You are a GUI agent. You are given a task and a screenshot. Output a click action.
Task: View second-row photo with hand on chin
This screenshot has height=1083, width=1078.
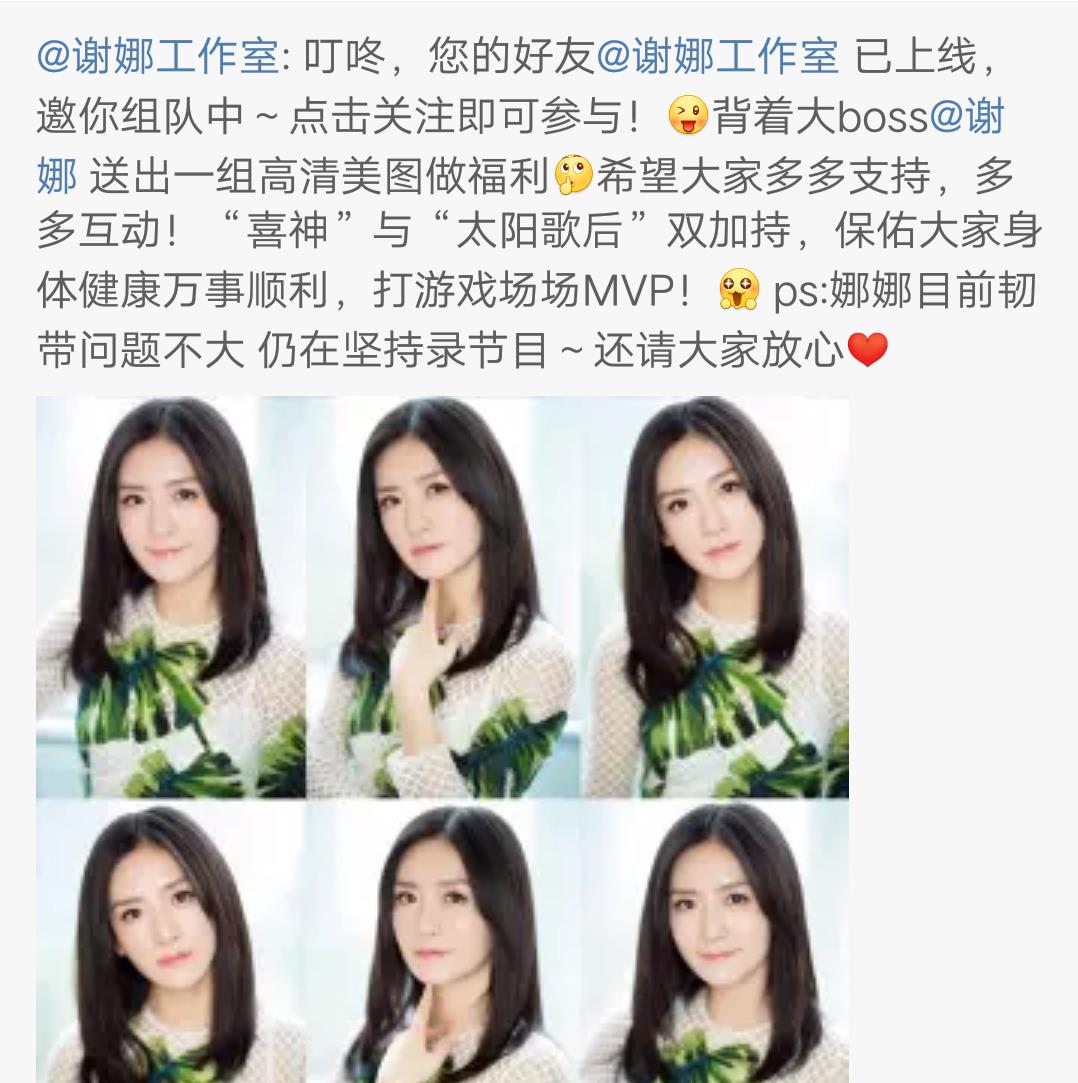pyautogui.click(x=442, y=942)
